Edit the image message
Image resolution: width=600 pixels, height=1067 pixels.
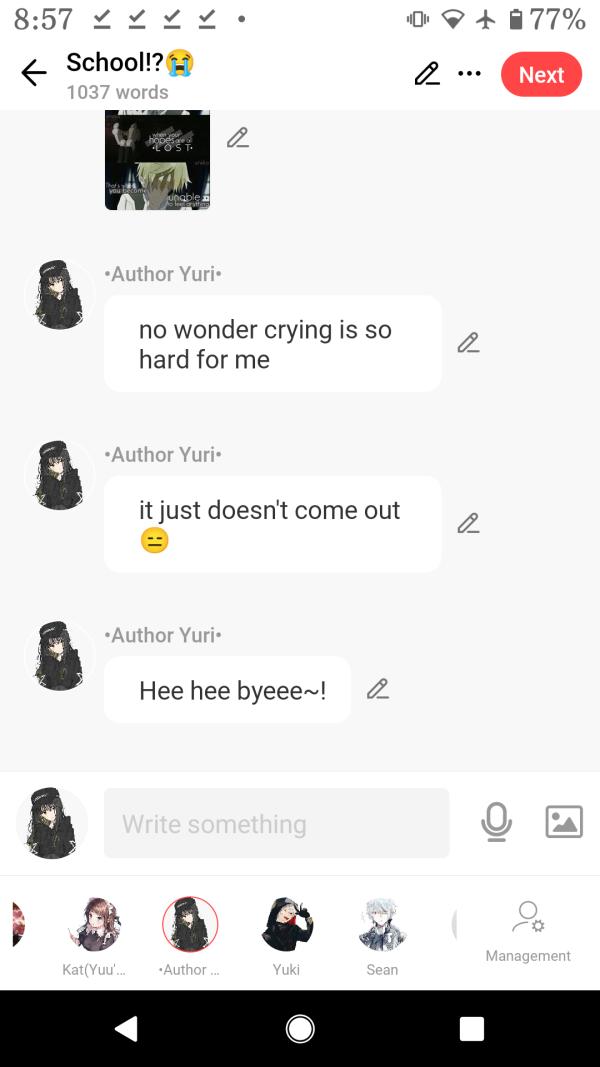pyautogui.click(x=237, y=138)
